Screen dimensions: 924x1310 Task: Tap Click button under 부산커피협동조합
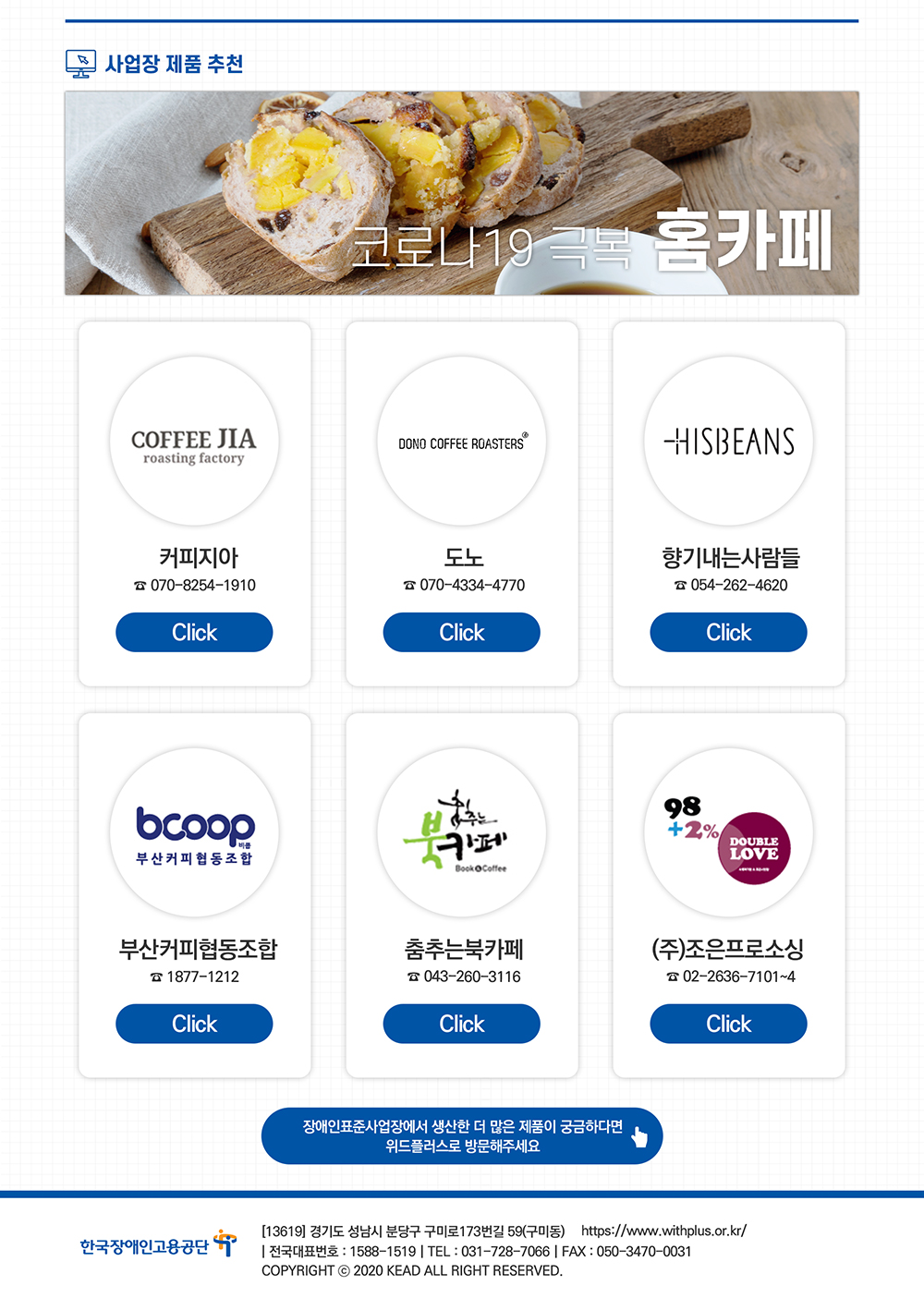194,1024
